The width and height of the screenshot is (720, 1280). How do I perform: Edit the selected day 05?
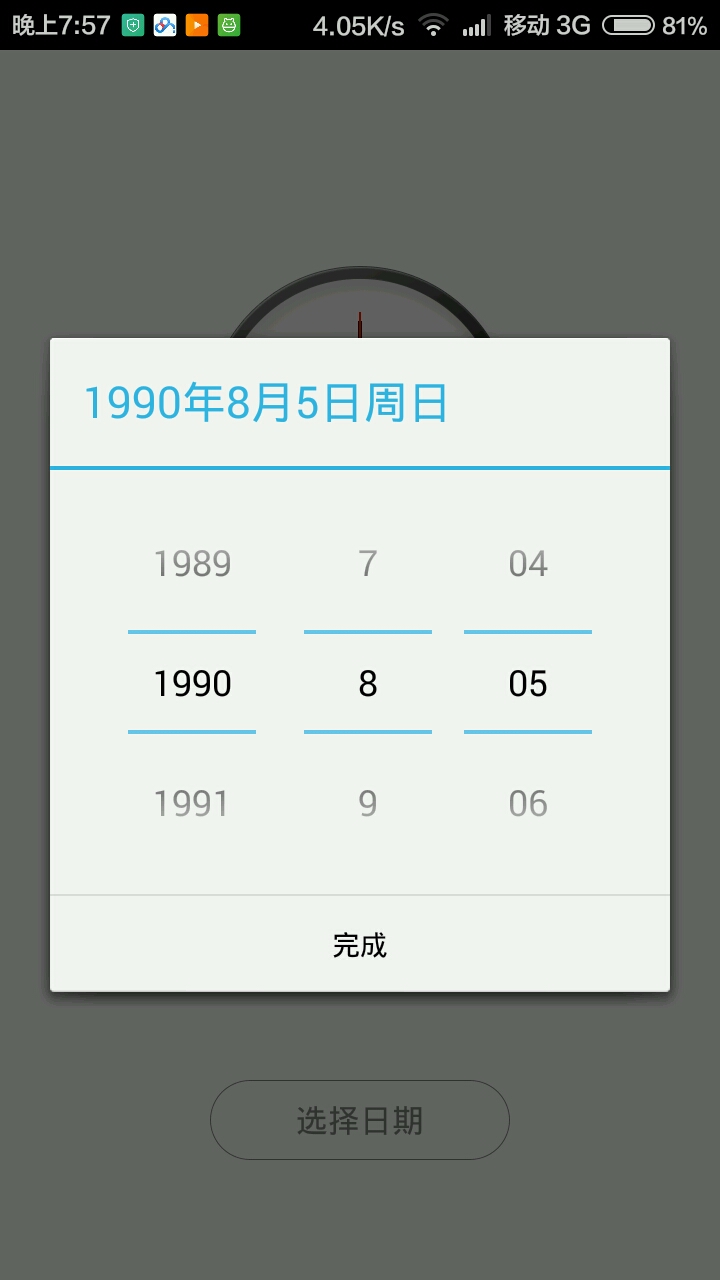(x=528, y=684)
